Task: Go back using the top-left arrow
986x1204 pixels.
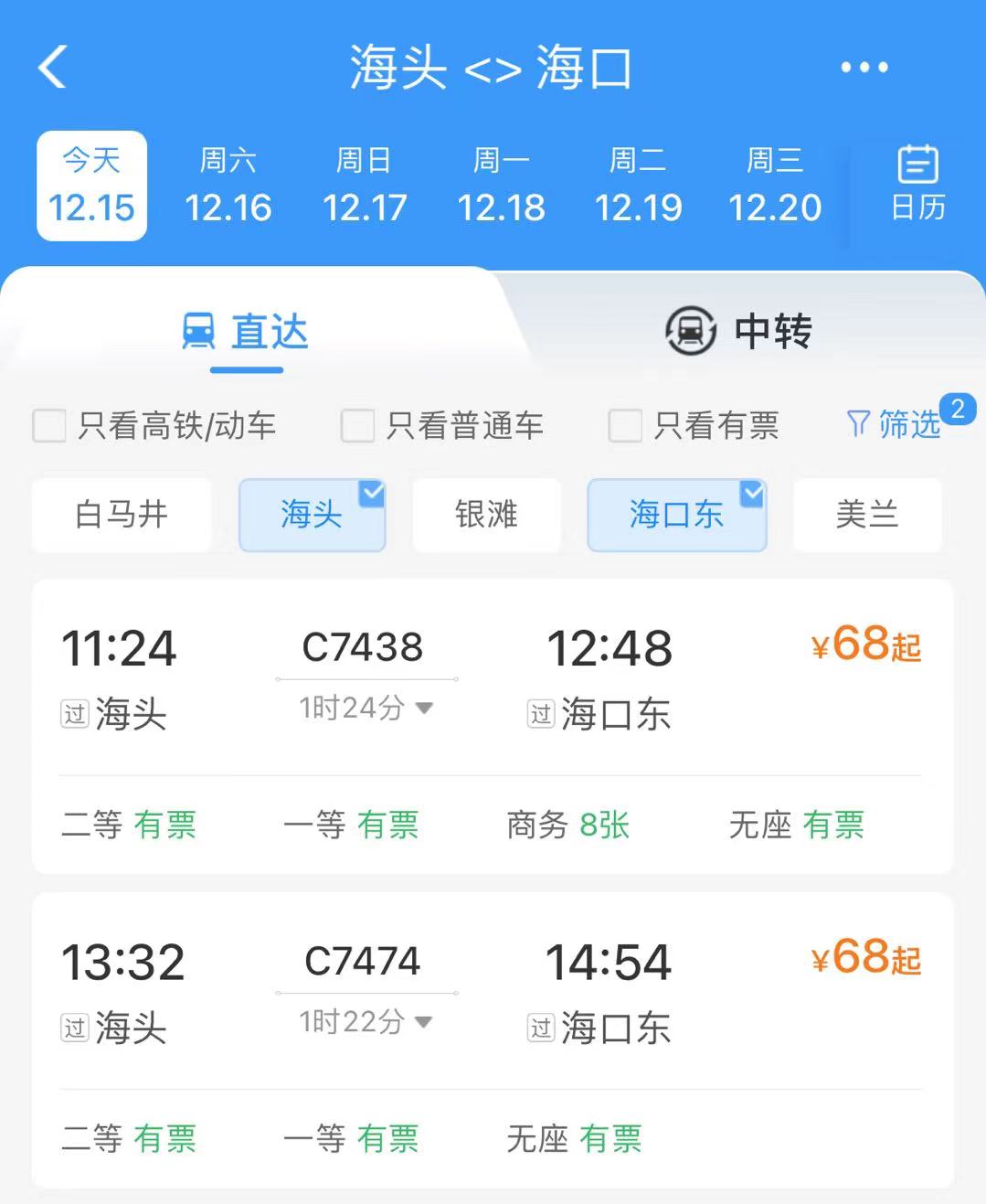Action: point(53,68)
